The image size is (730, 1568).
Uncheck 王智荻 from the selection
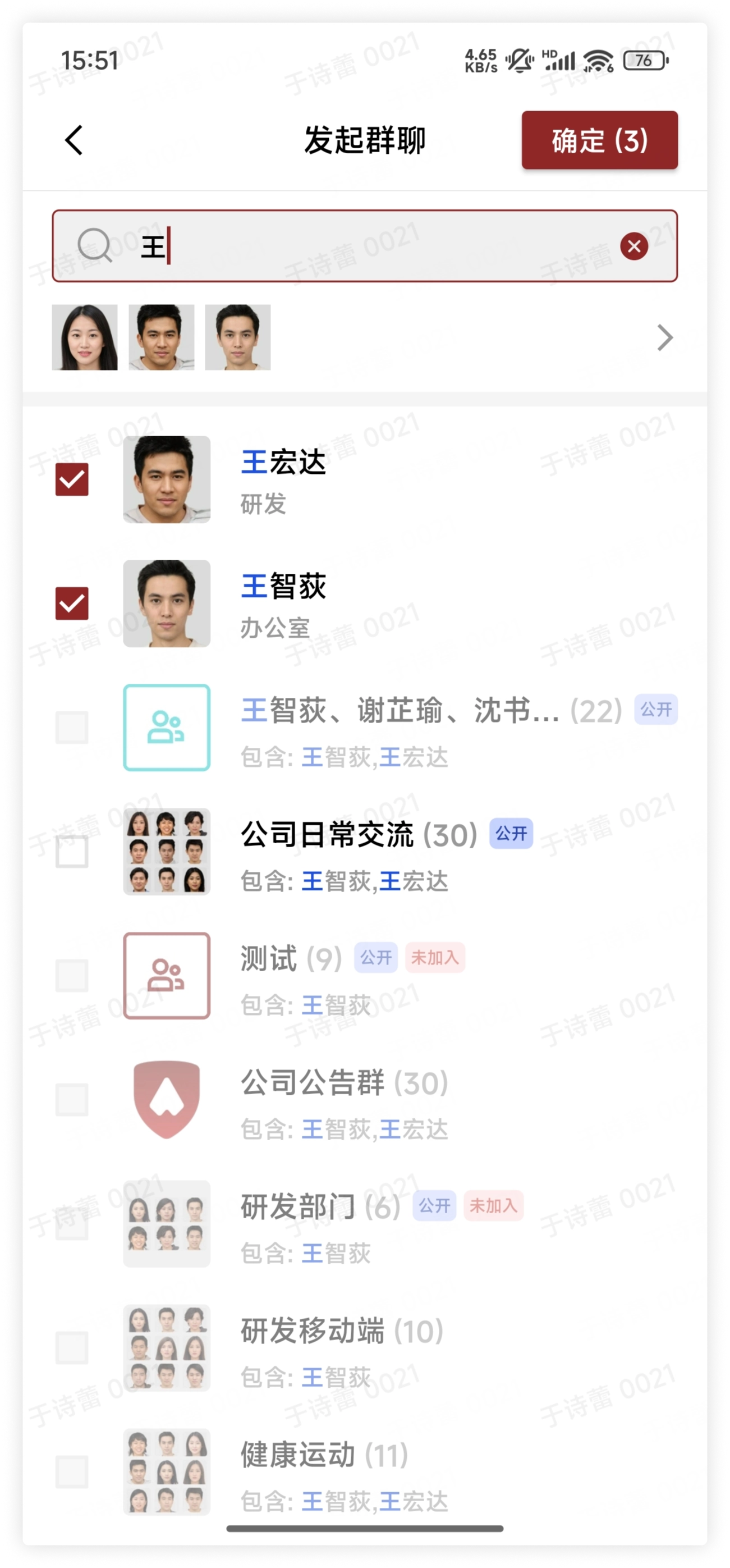[x=72, y=603]
